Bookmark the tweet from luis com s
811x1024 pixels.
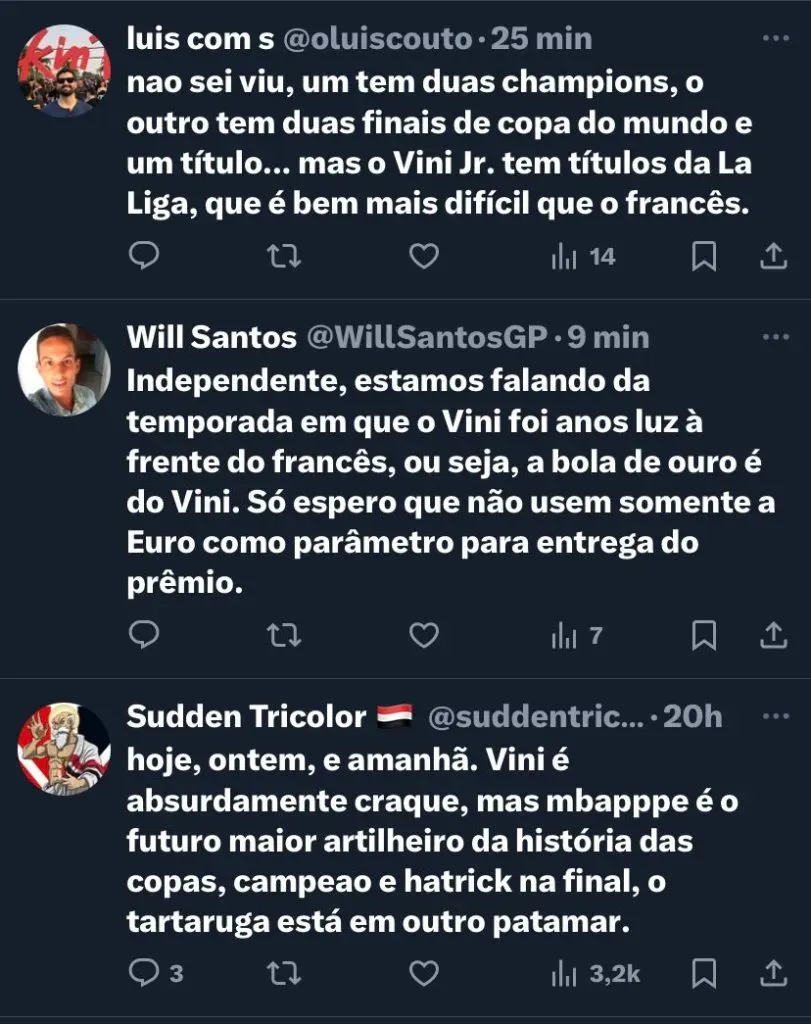(705, 257)
